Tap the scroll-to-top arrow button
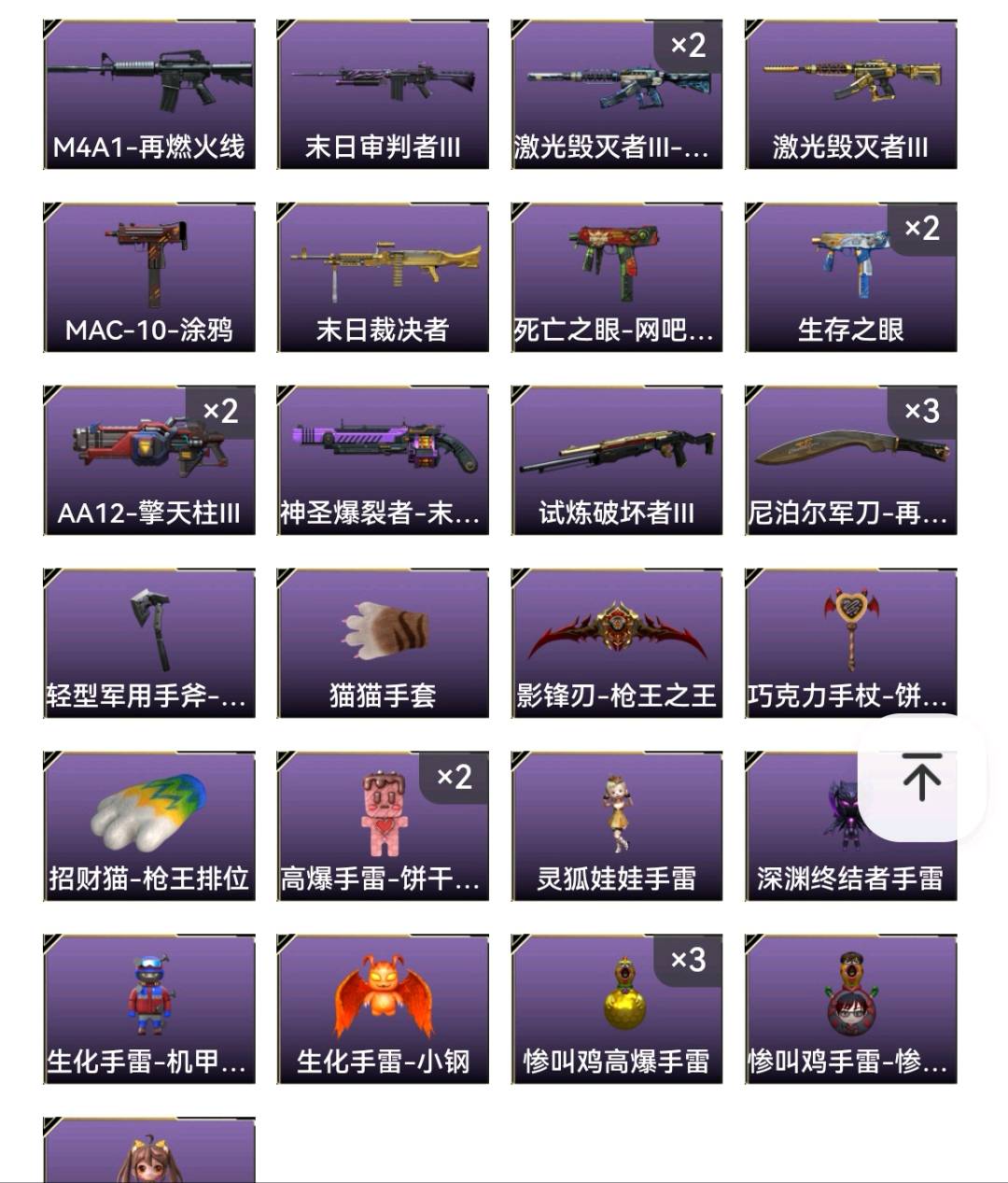The image size is (1008, 1183). click(921, 778)
